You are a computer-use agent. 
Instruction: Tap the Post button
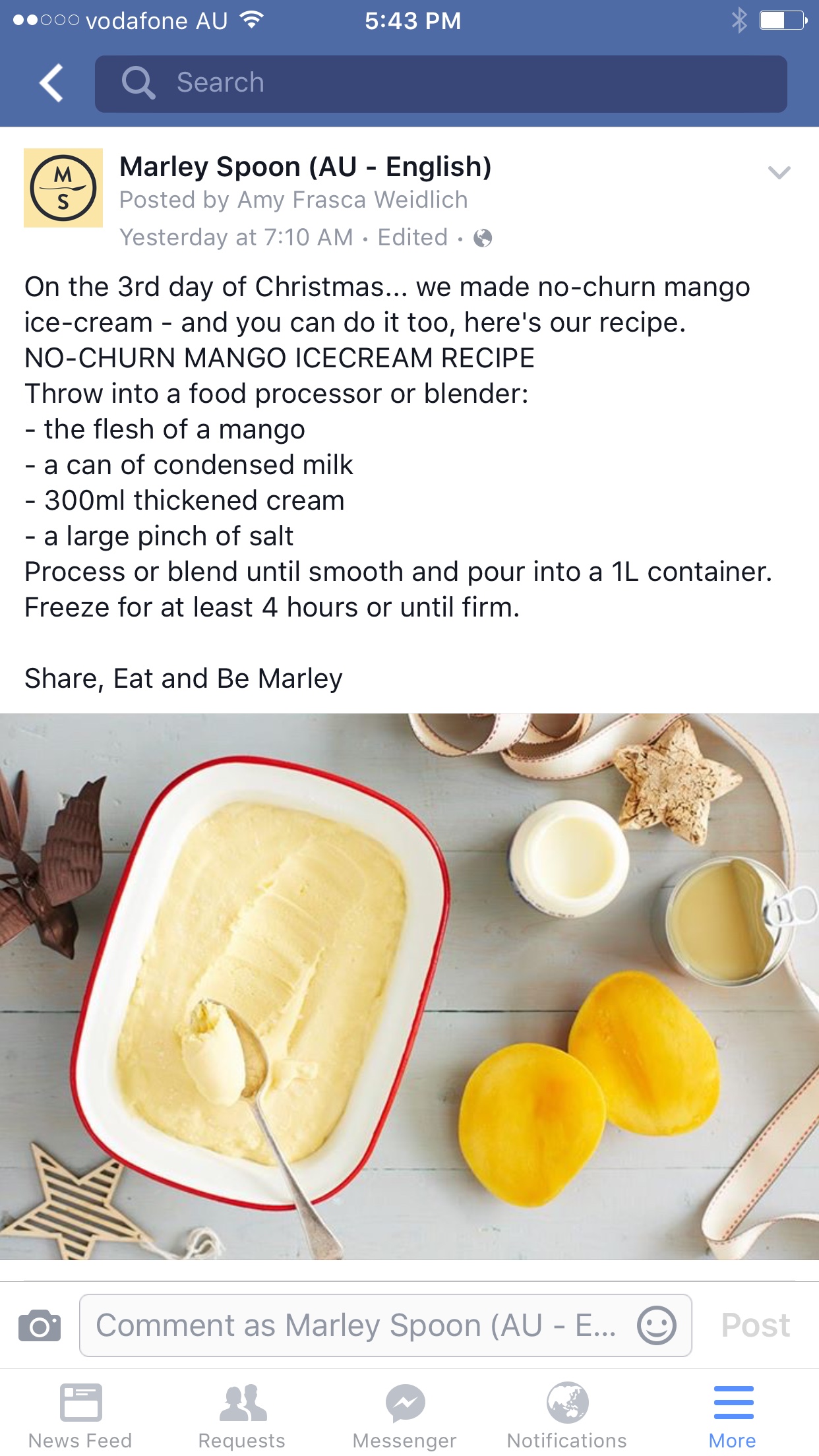(x=755, y=1325)
